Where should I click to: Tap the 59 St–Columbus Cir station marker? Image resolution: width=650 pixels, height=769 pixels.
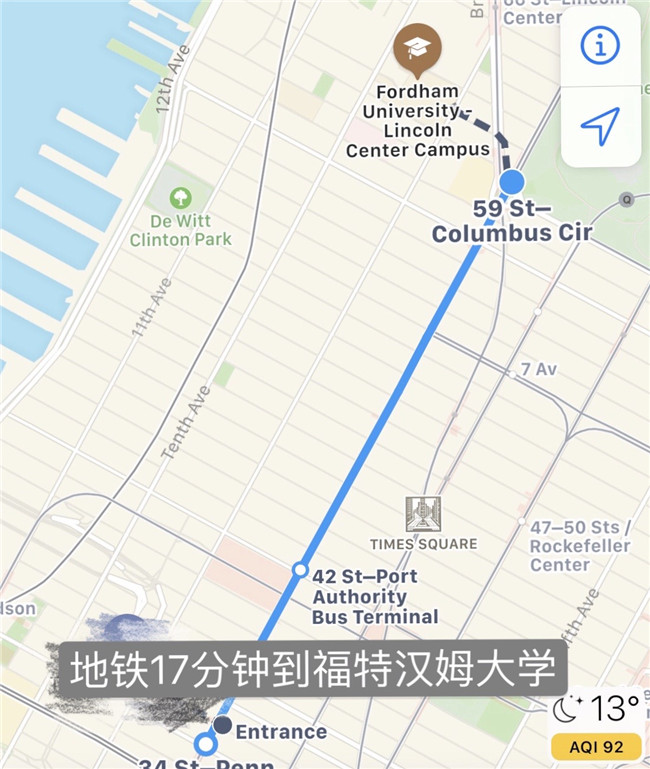pos(512,182)
